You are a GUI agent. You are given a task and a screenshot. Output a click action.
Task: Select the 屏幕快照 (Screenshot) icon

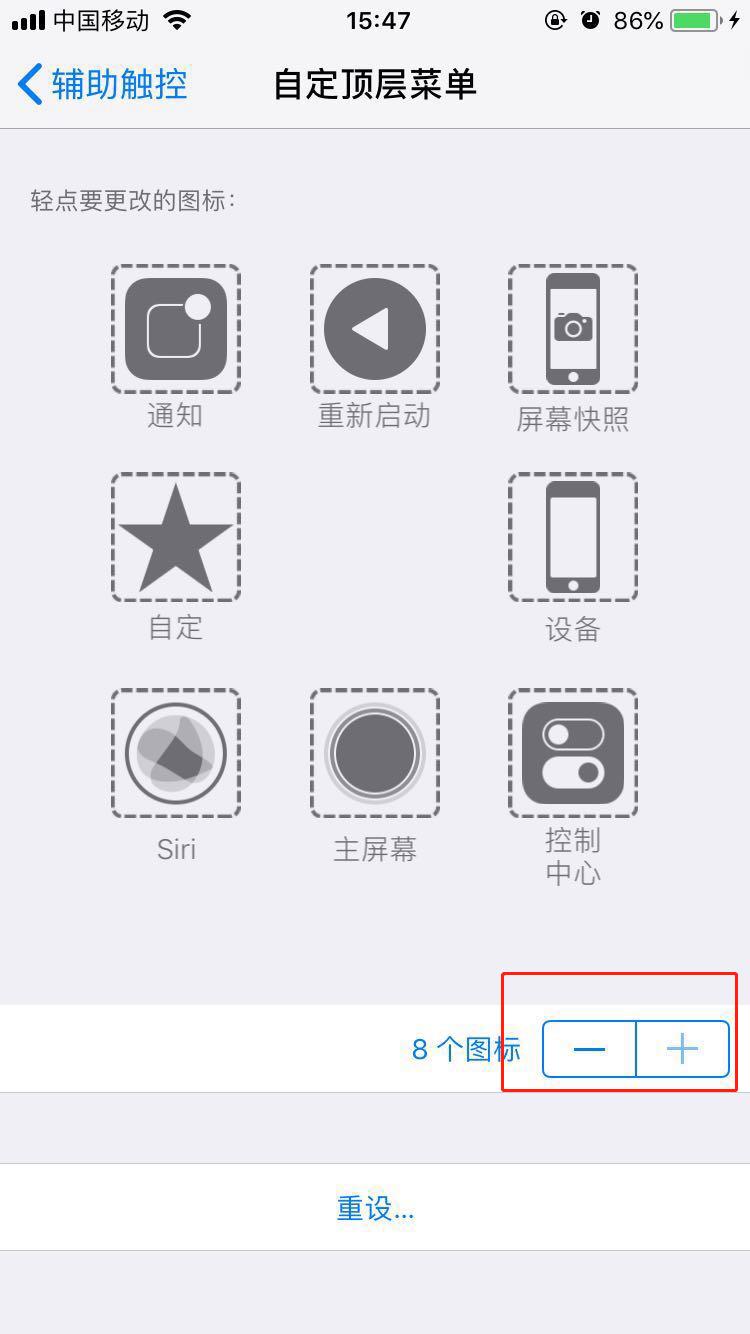[x=572, y=328]
